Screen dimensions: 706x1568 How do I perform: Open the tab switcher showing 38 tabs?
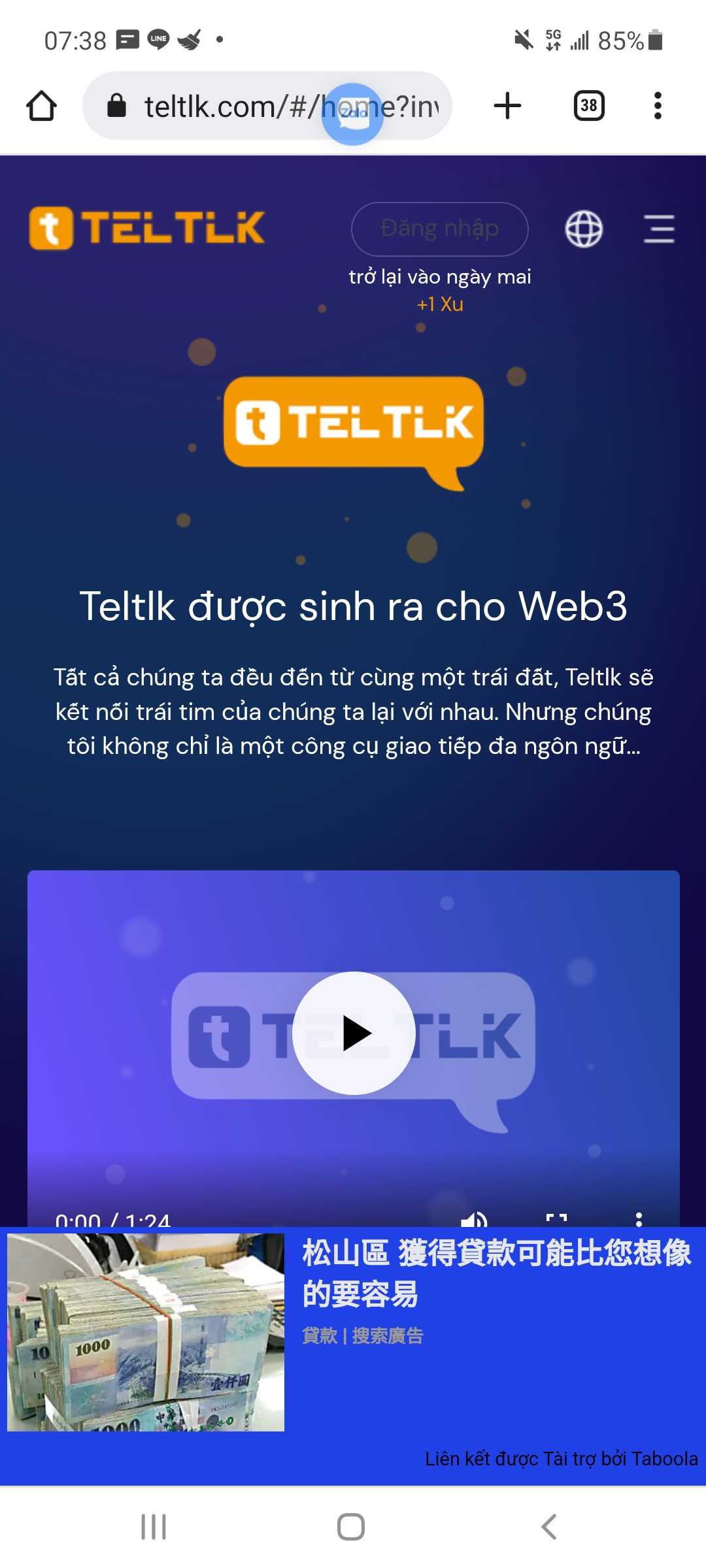588,106
